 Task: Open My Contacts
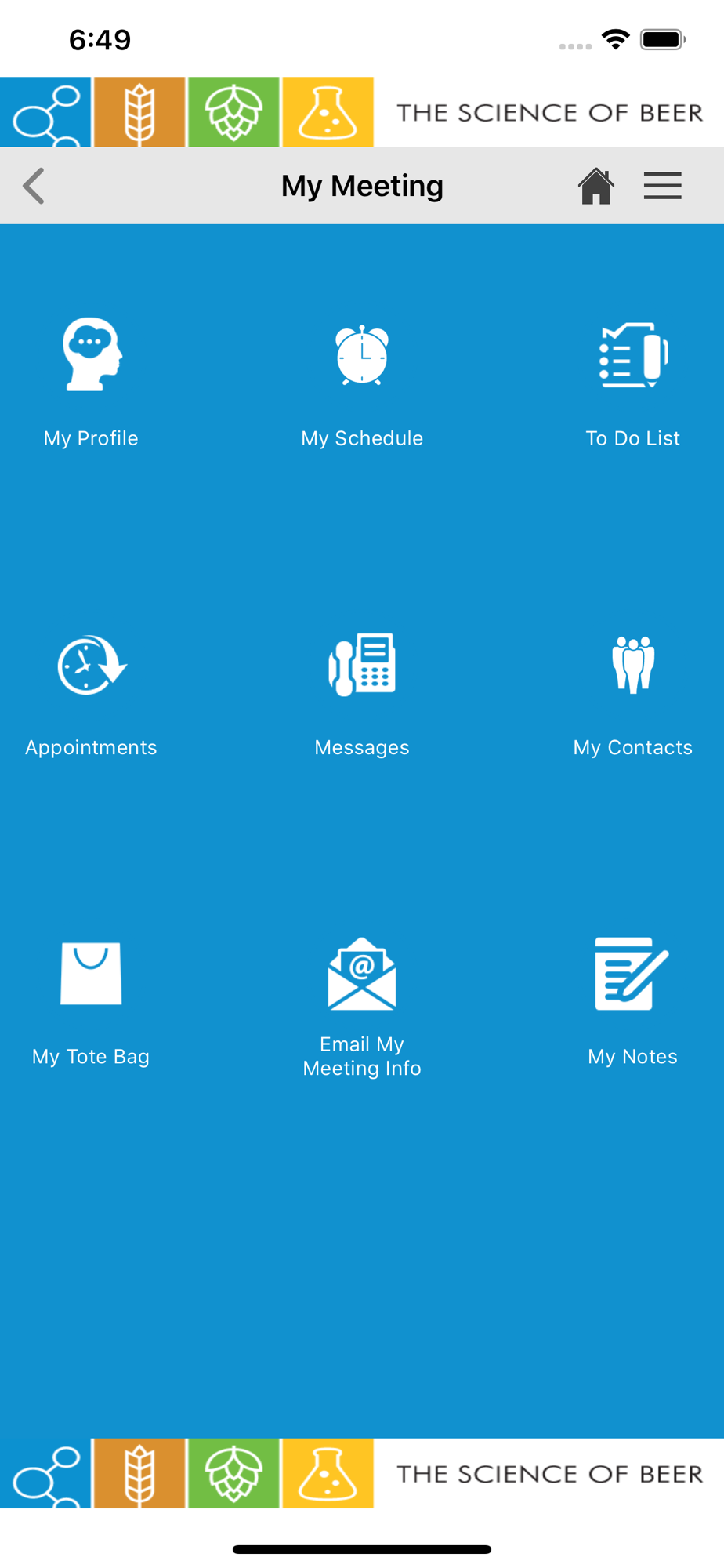point(633,692)
